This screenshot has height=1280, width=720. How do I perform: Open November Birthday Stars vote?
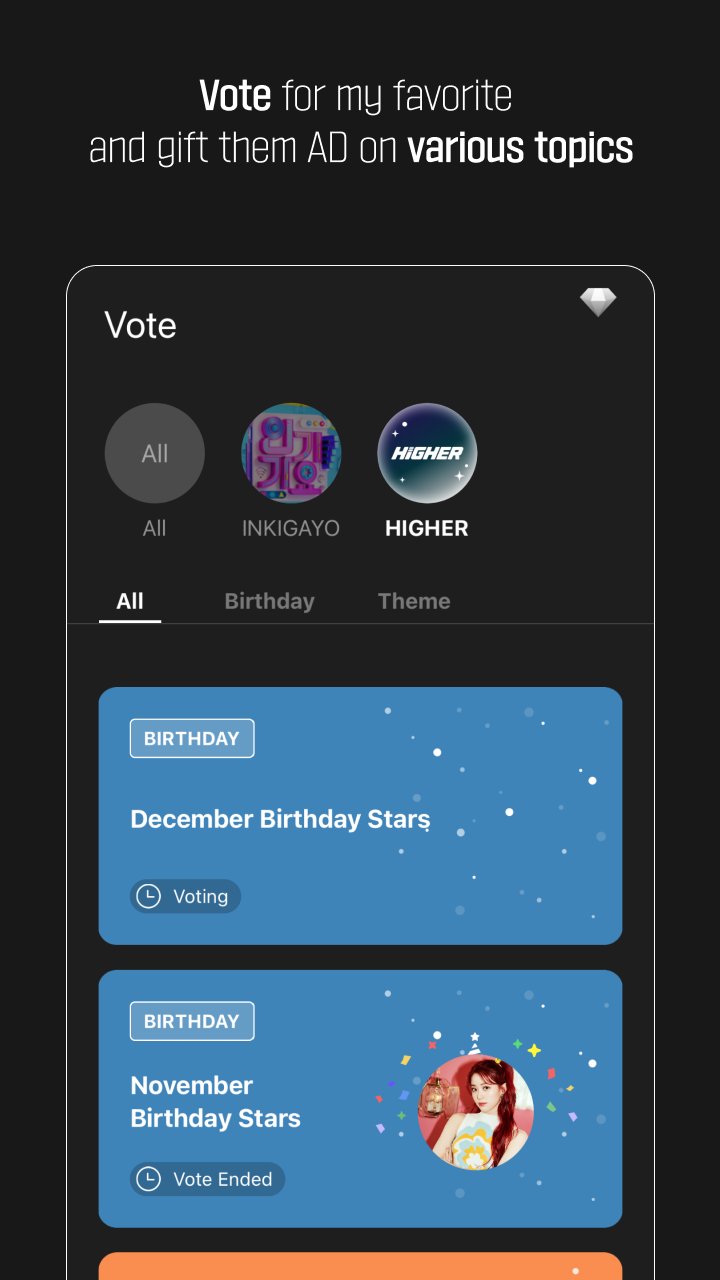[360, 1097]
